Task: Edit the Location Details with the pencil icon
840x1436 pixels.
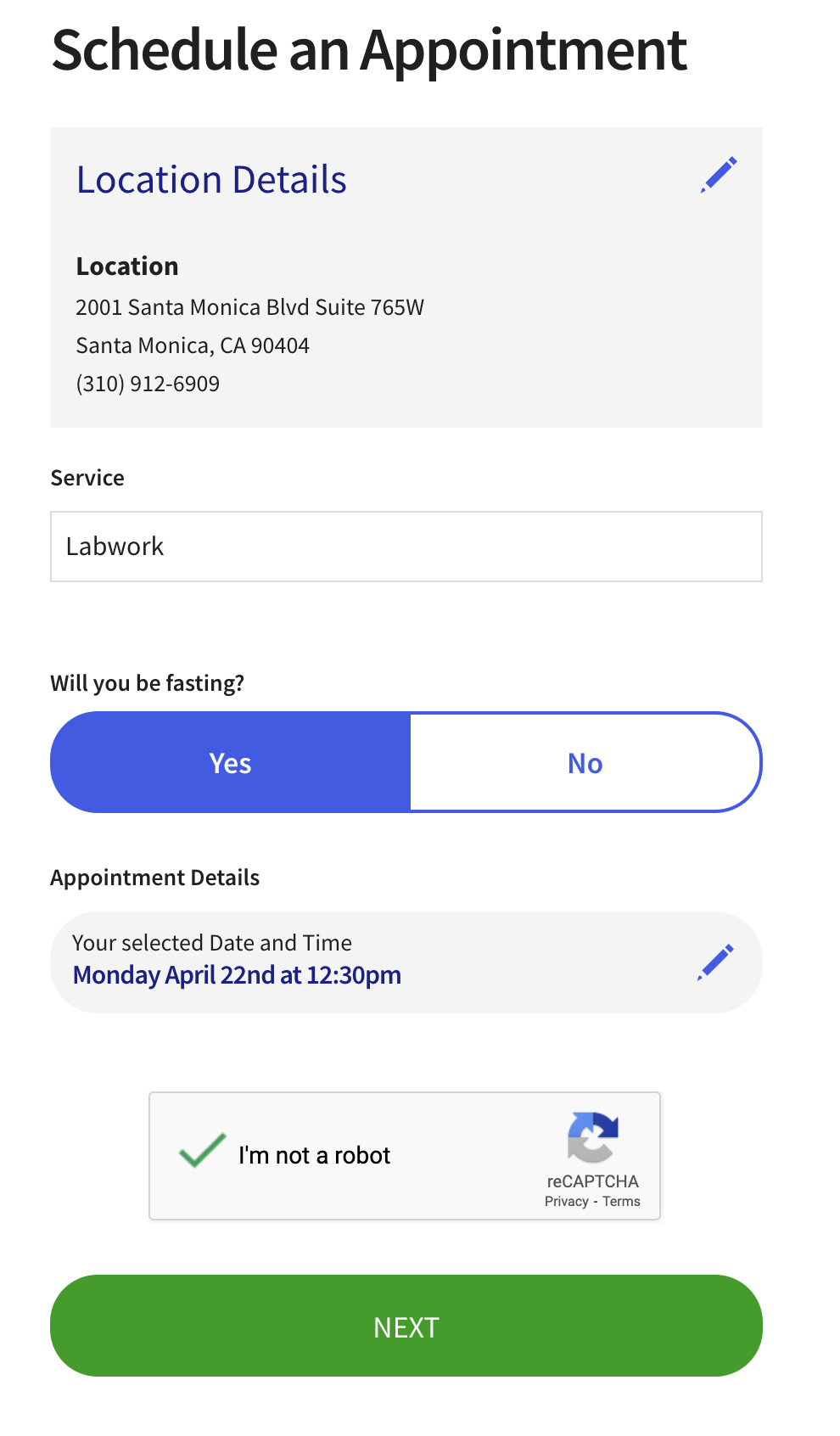Action: pyautogui.click(x=719, y=175)
